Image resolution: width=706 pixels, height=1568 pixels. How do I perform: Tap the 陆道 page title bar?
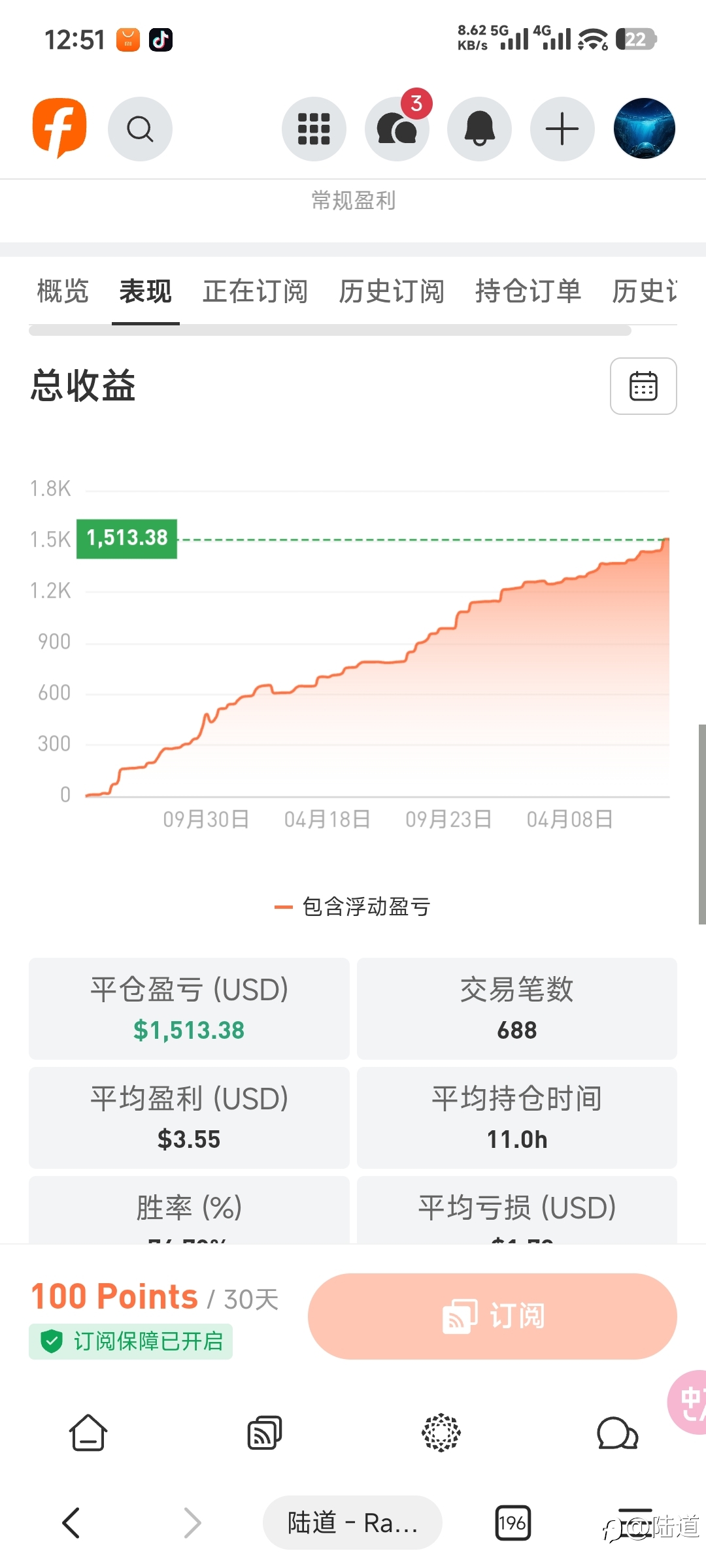[x=352, y=1523]
